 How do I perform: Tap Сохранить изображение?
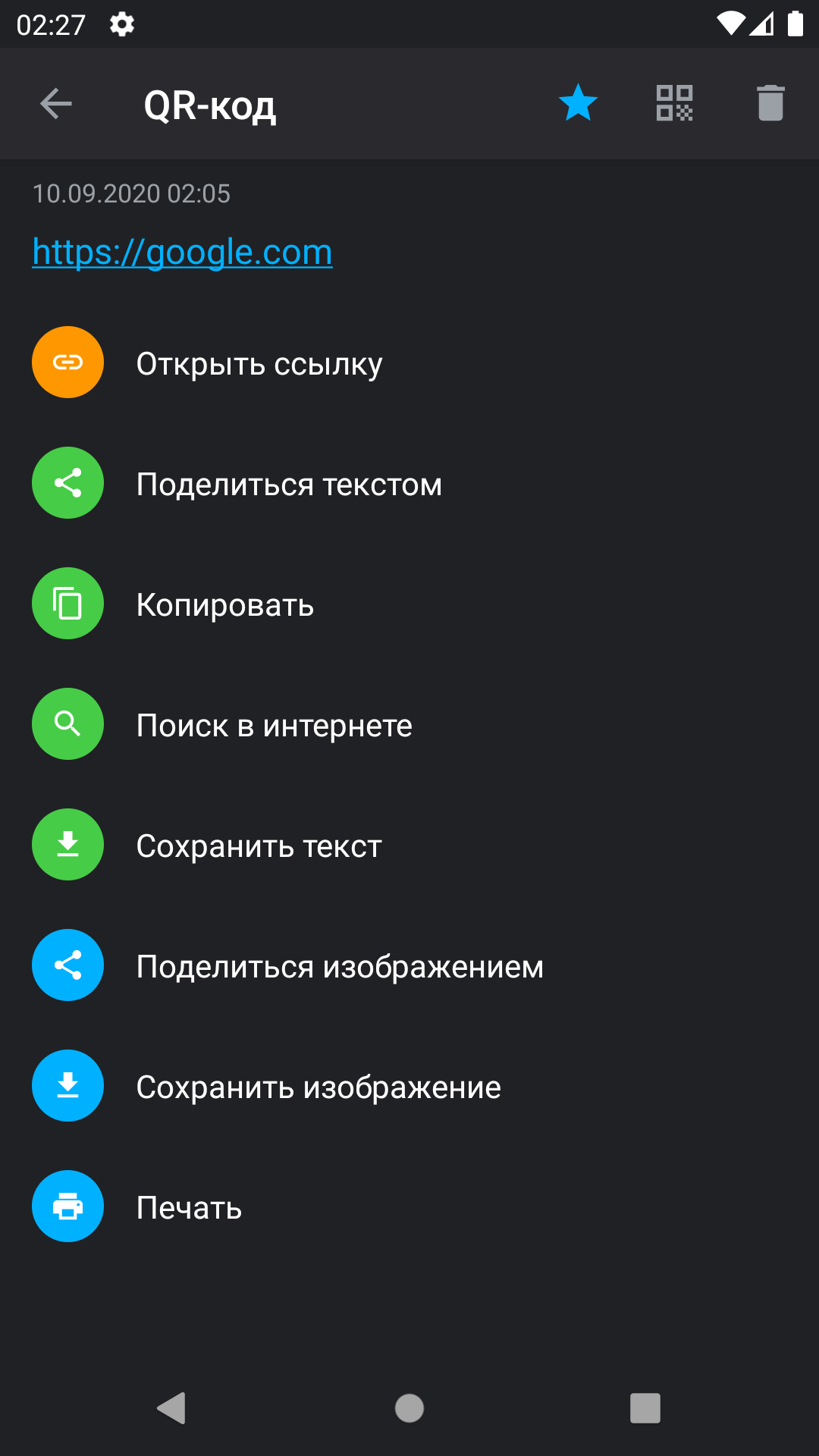point(318,1087)
